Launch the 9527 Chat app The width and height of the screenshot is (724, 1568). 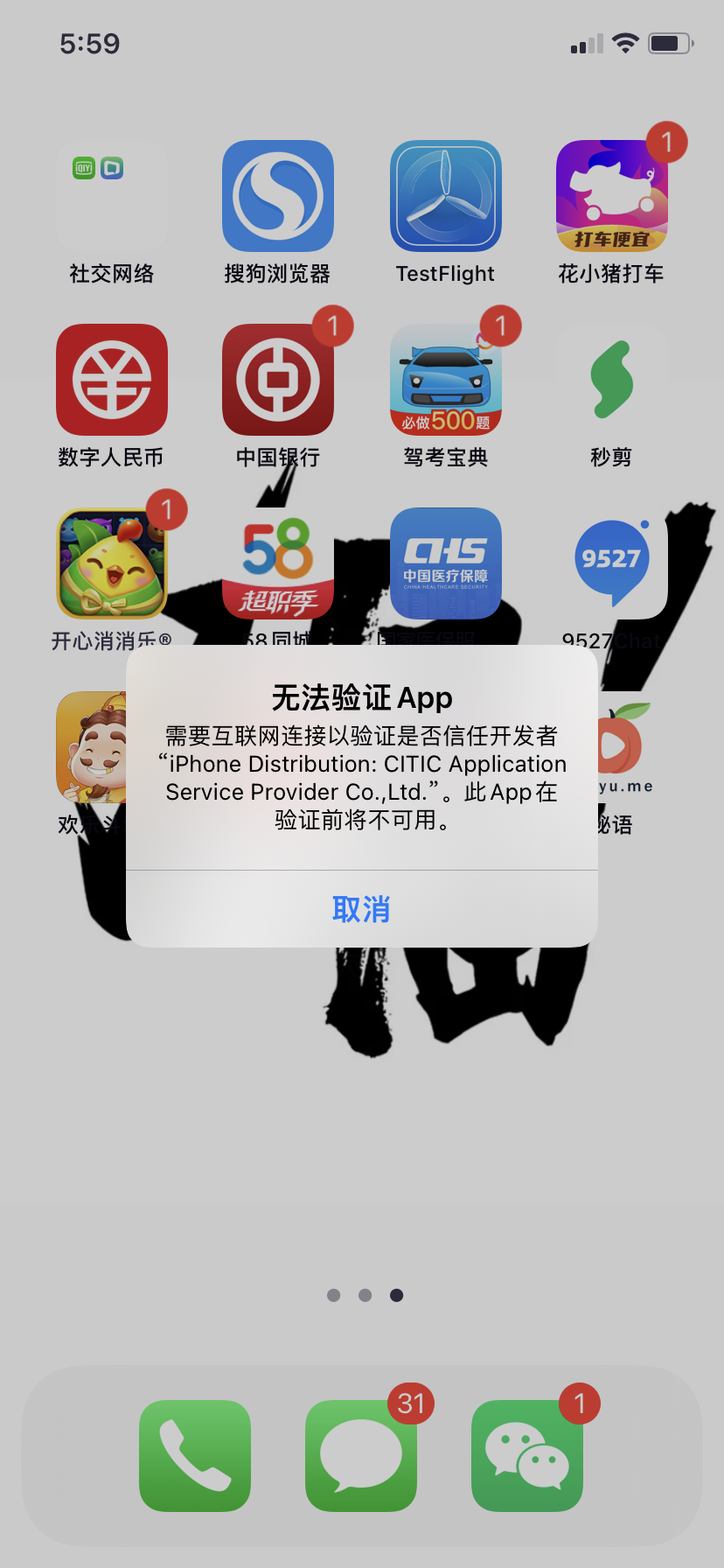click(x=612, y=563)
